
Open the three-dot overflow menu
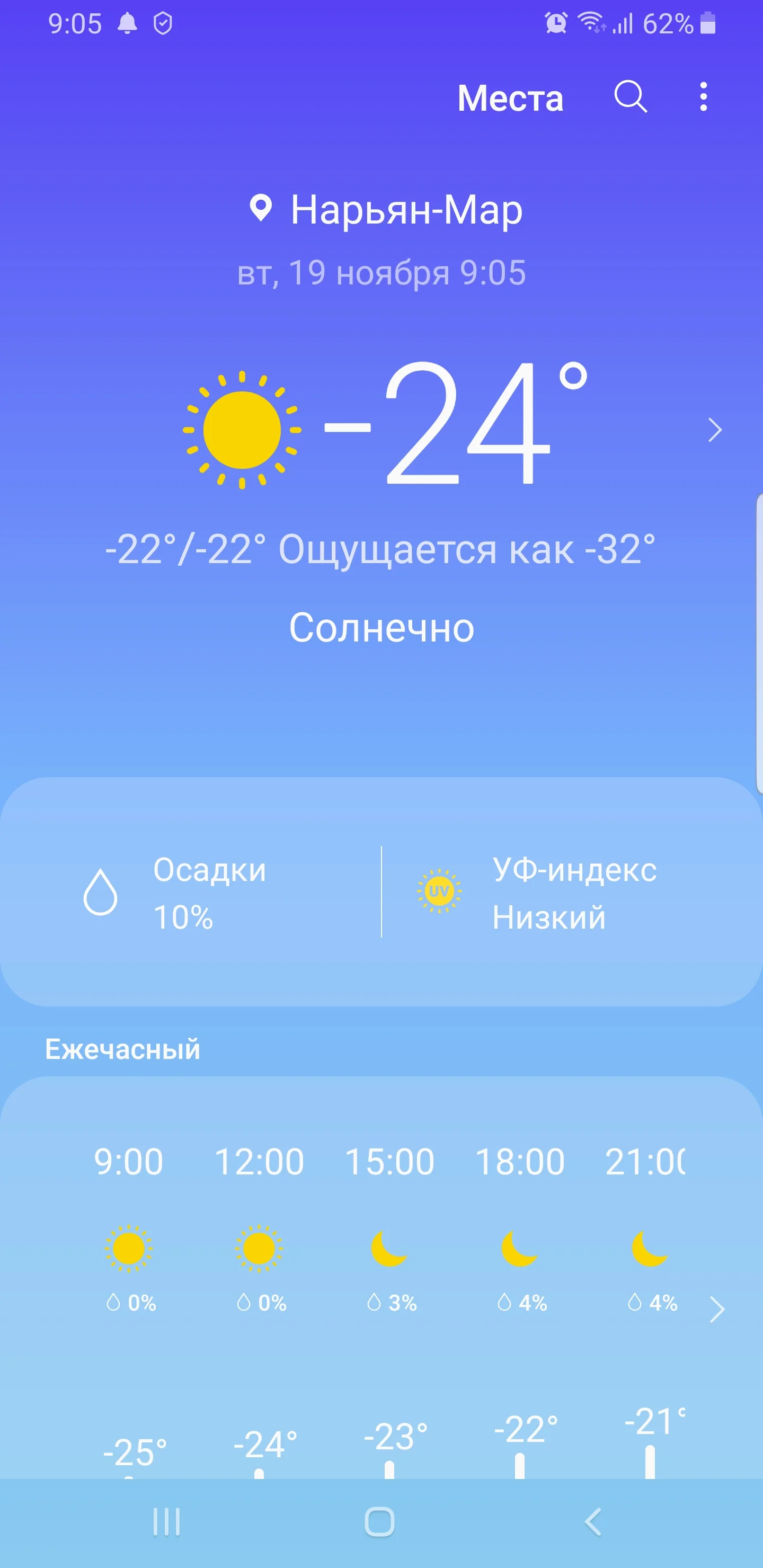tap(703, 98)
